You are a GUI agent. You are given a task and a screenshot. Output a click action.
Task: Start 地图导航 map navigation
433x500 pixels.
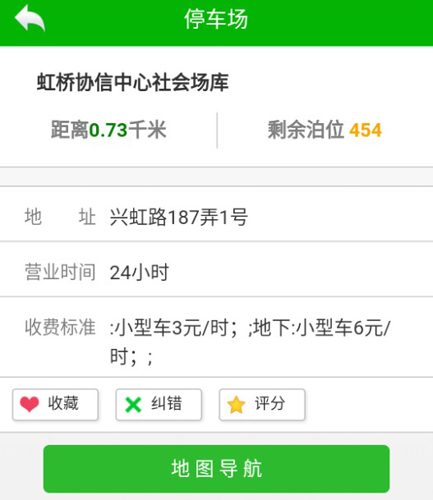[216, 468]
